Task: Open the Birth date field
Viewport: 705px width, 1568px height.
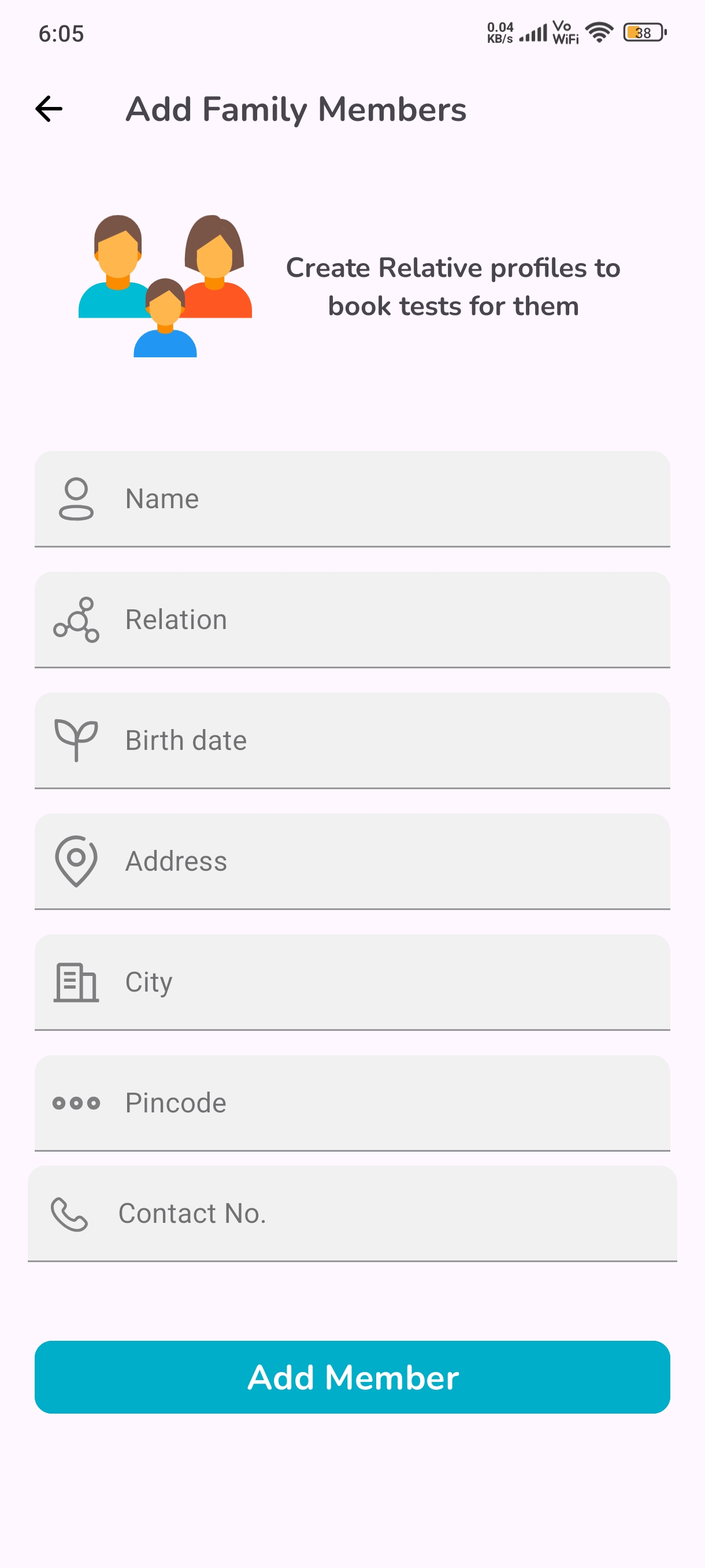Action: [352, 741]
